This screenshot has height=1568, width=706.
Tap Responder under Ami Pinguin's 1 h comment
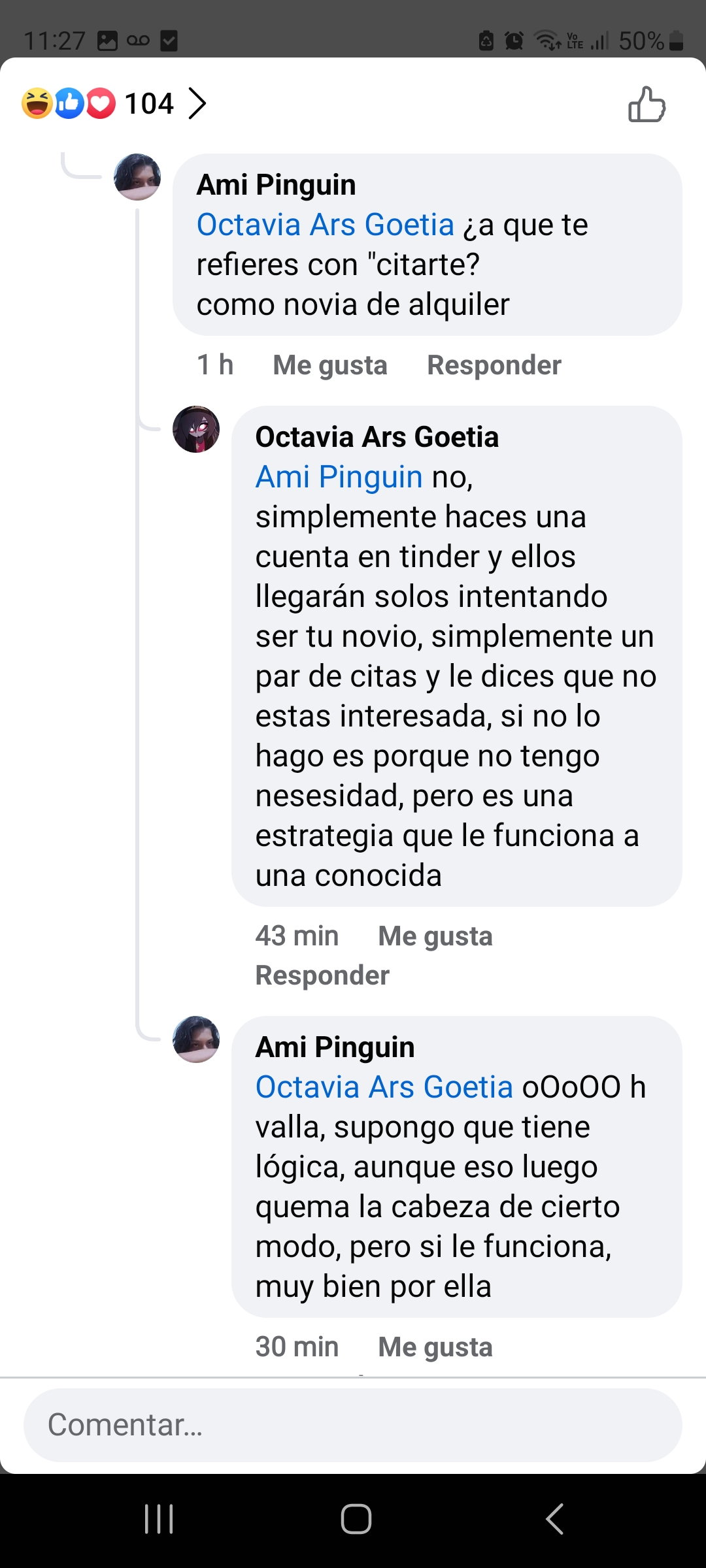click(x=494, y=365)
